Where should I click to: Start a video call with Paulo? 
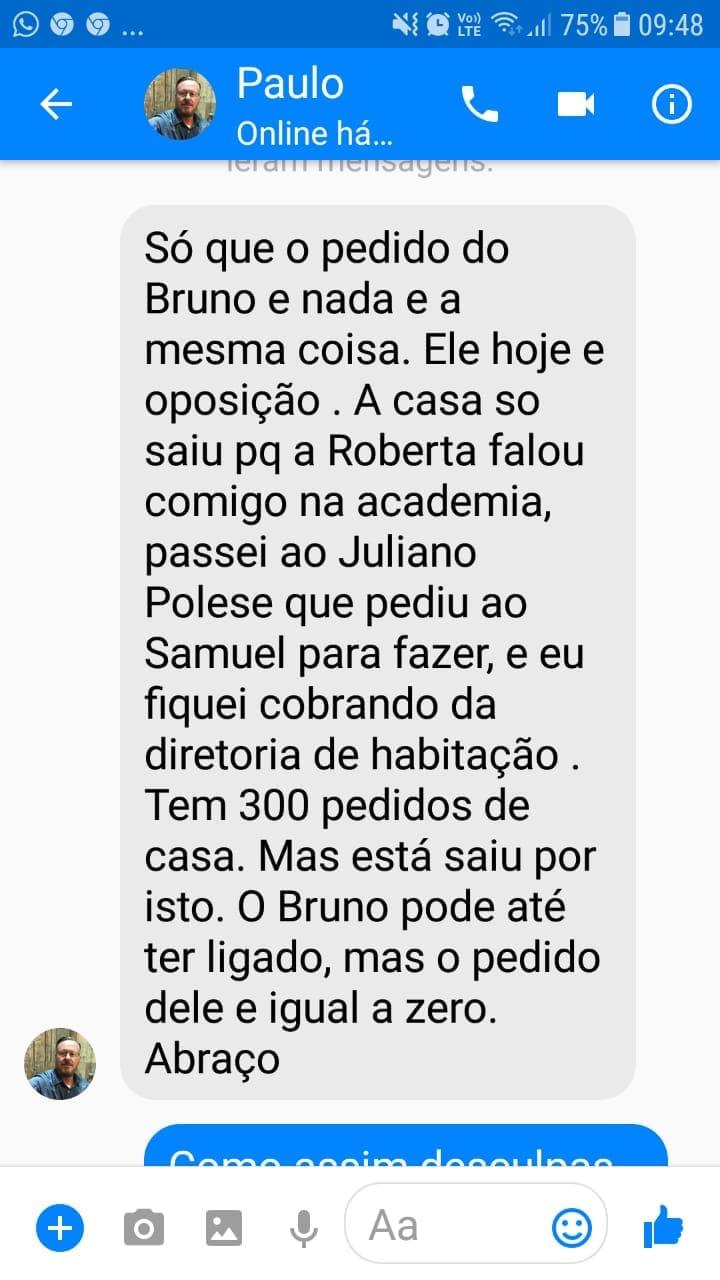pos(576,104)
